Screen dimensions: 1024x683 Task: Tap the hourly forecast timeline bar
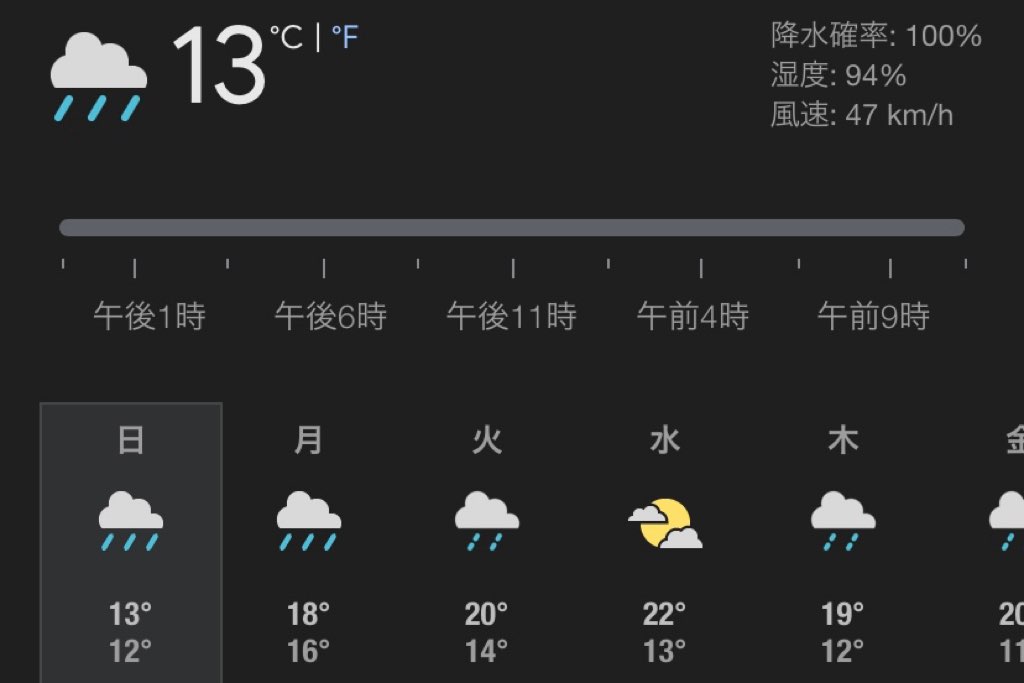pos(511,228)
